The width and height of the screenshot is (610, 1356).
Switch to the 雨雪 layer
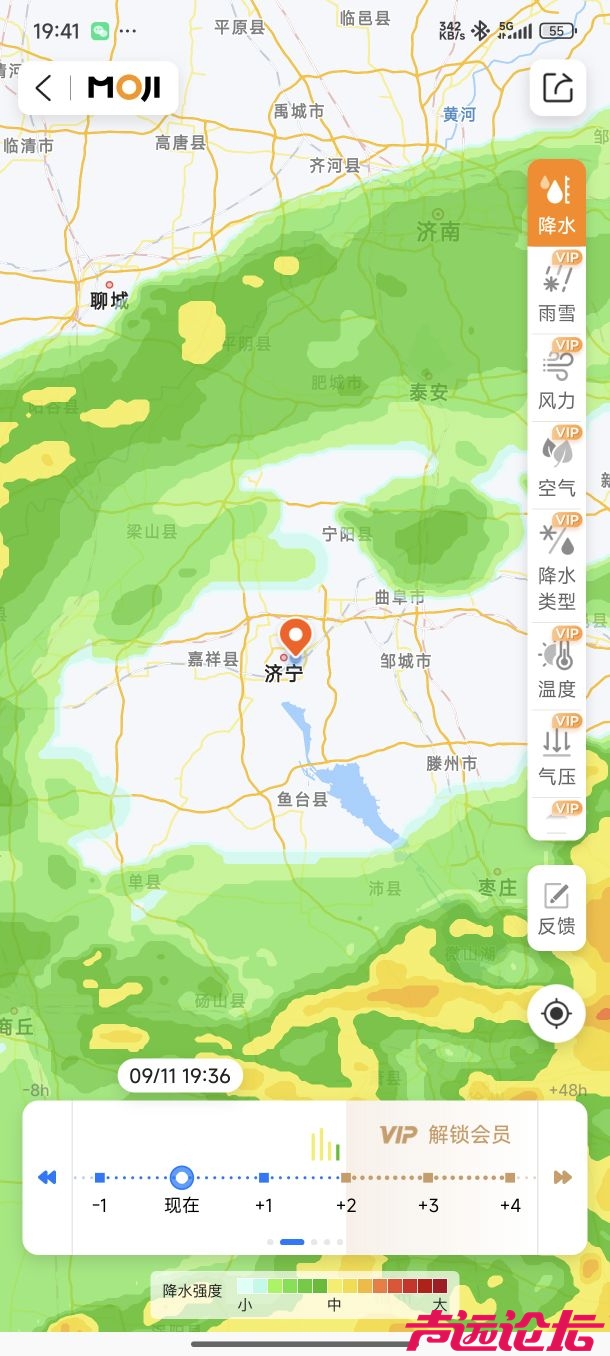[557, 291]
